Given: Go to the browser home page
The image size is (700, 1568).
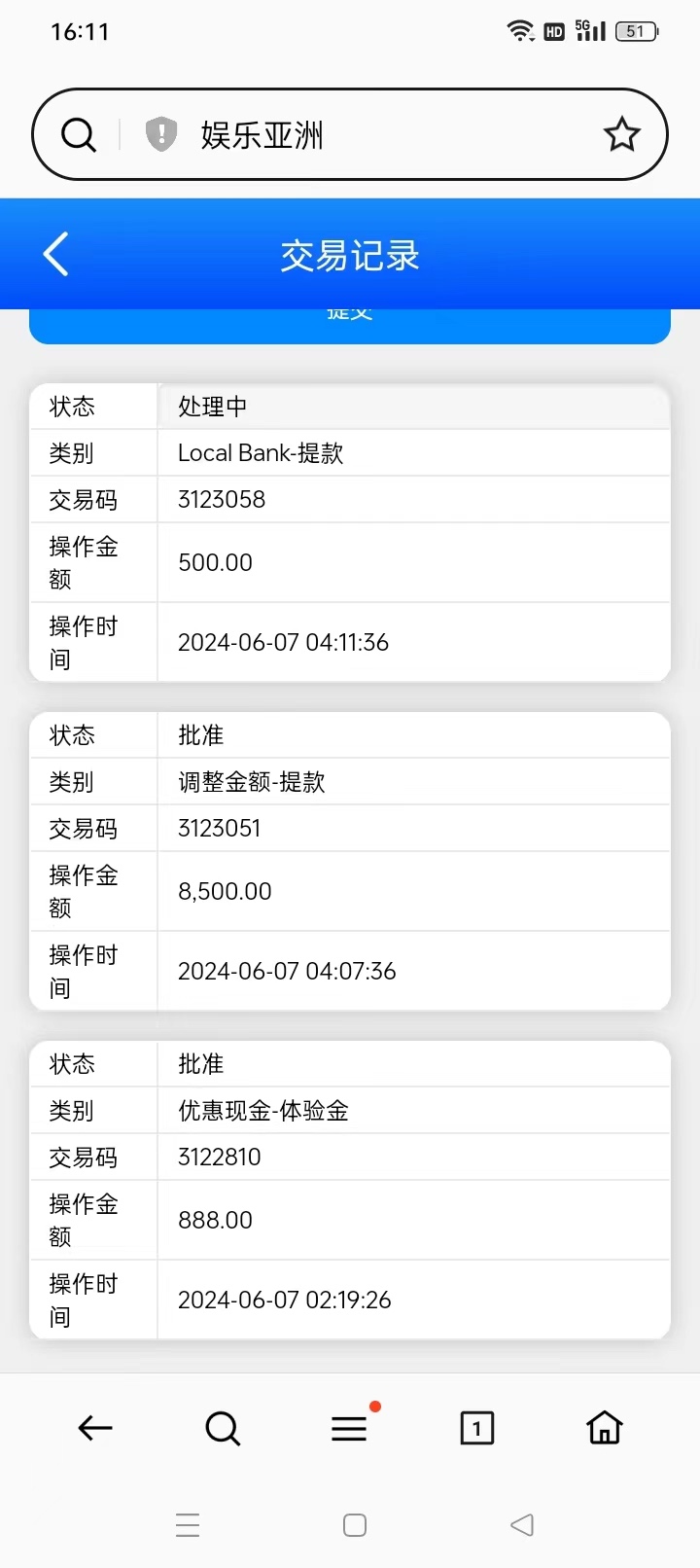Looking at the screenshot, I should coord(604,1428).
